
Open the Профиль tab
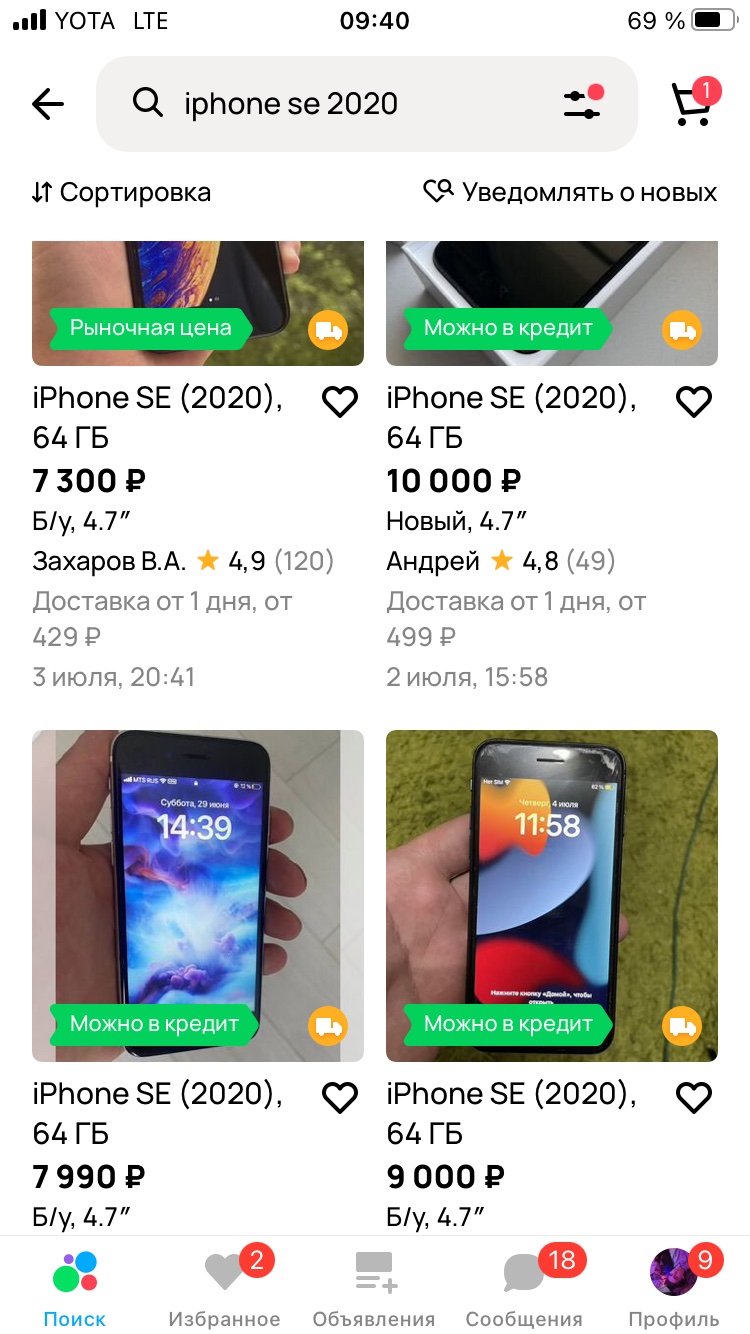coord(673,1288)
